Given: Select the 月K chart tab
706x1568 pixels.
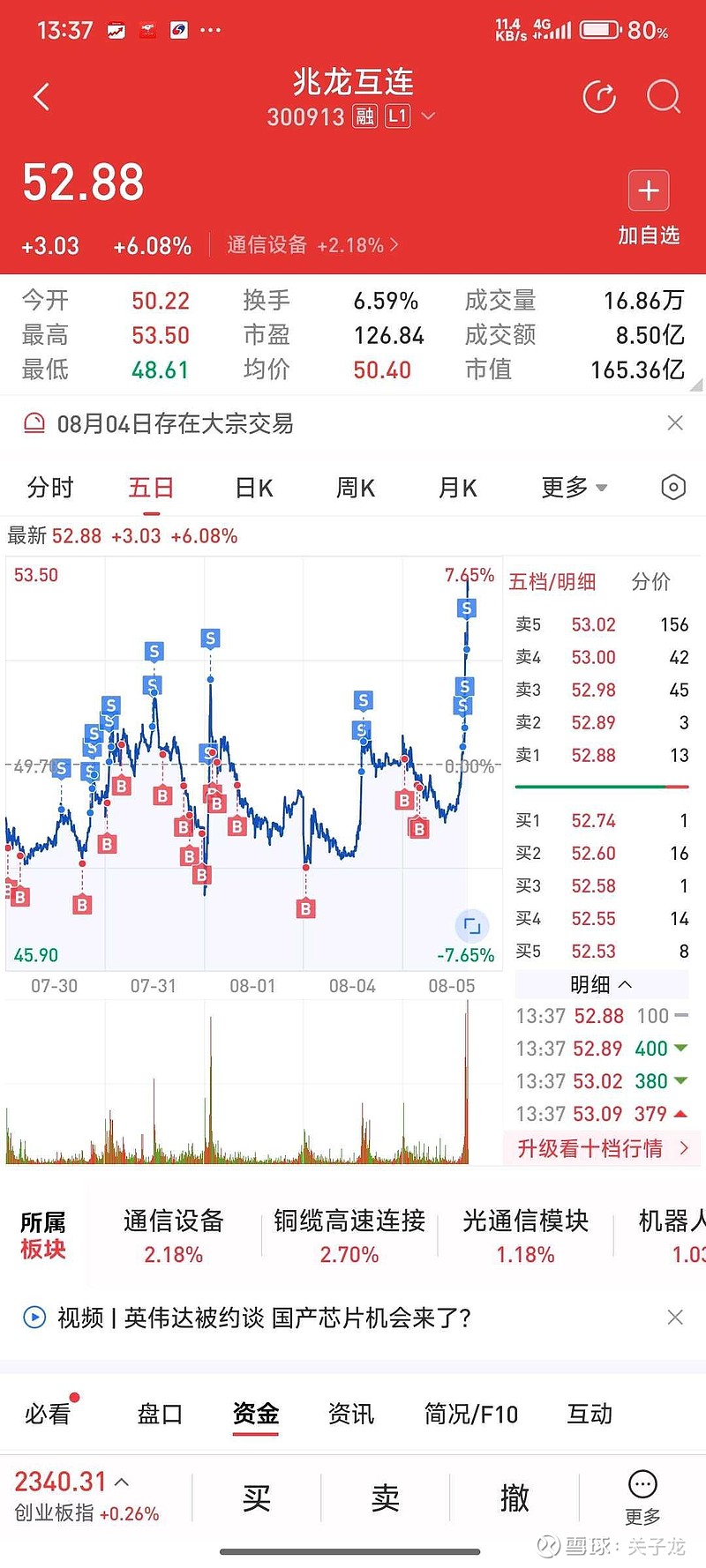Looking at the screenshot, I should (458, 488).
